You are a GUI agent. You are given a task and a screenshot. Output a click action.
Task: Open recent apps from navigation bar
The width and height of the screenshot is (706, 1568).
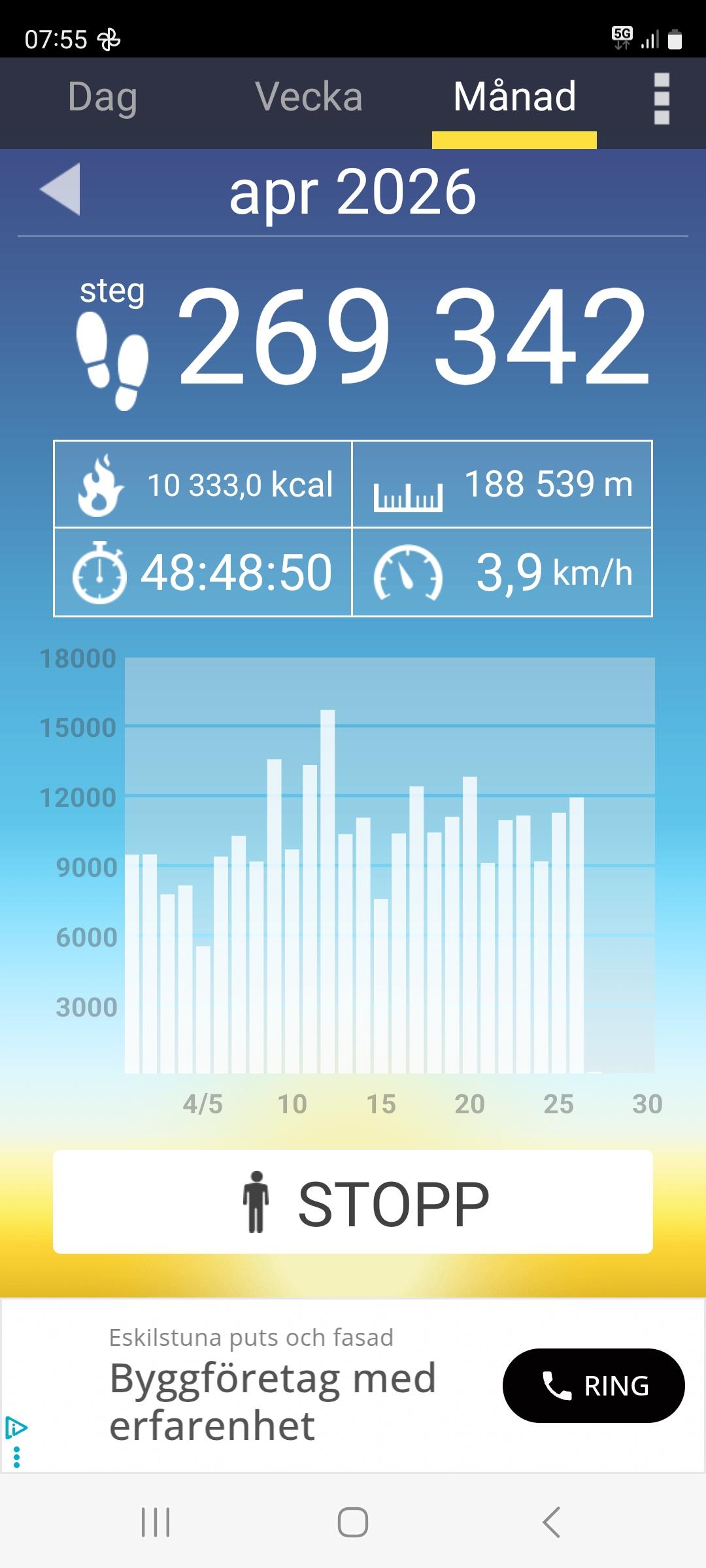156,1522
